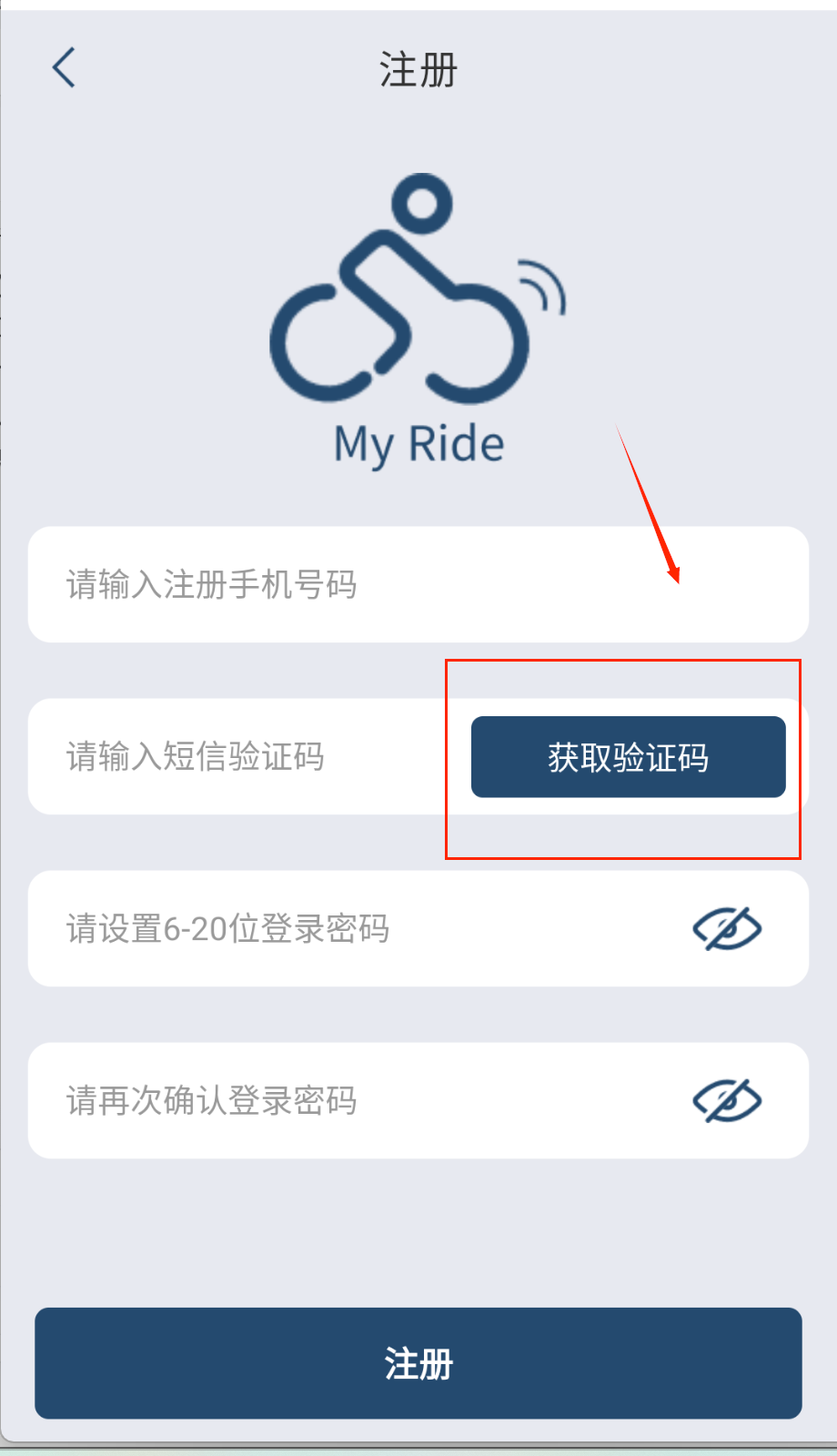This screenshot has height=1456, width=837.
Task: Go back using the top-left arrow
Action: pyautogui.click(x=64, y=68)
